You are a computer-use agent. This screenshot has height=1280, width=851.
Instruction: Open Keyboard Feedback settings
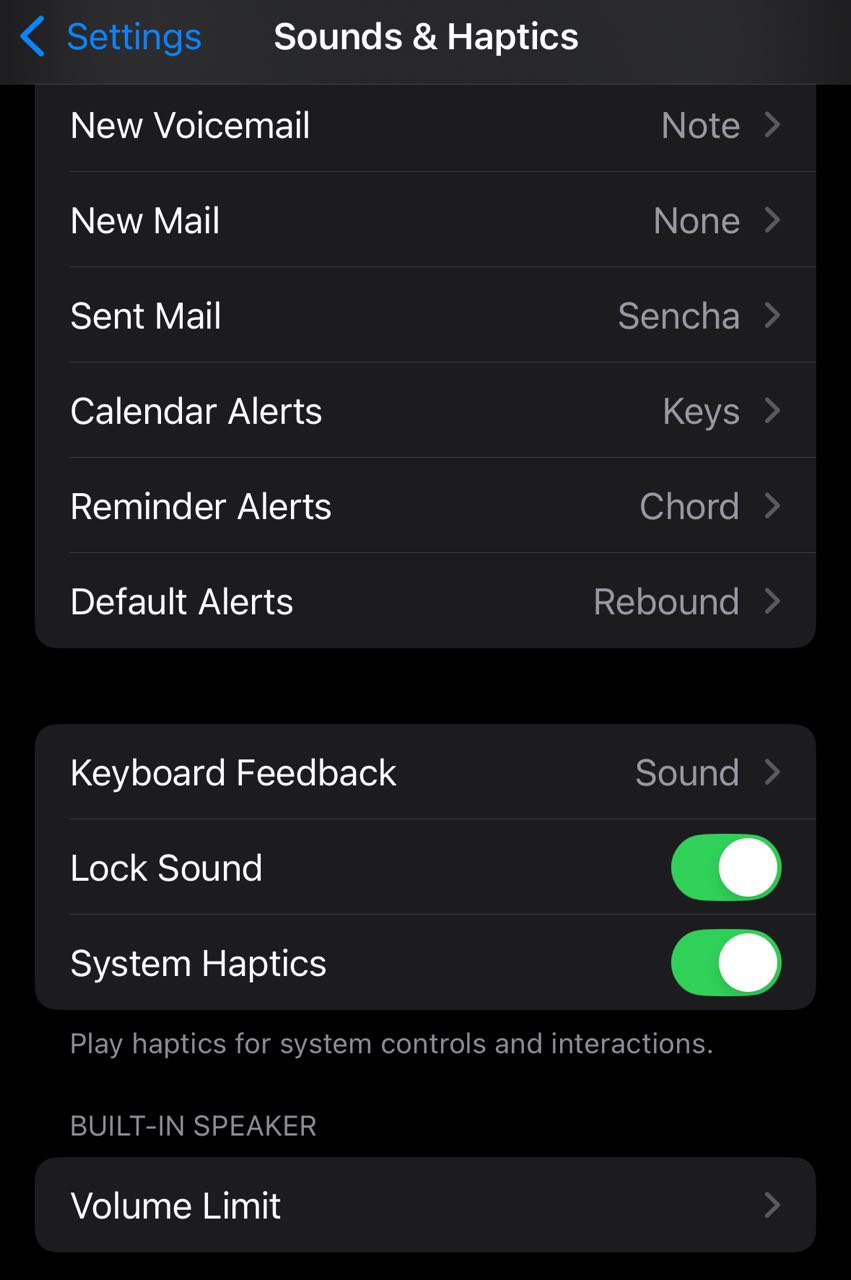pos(425,772)
